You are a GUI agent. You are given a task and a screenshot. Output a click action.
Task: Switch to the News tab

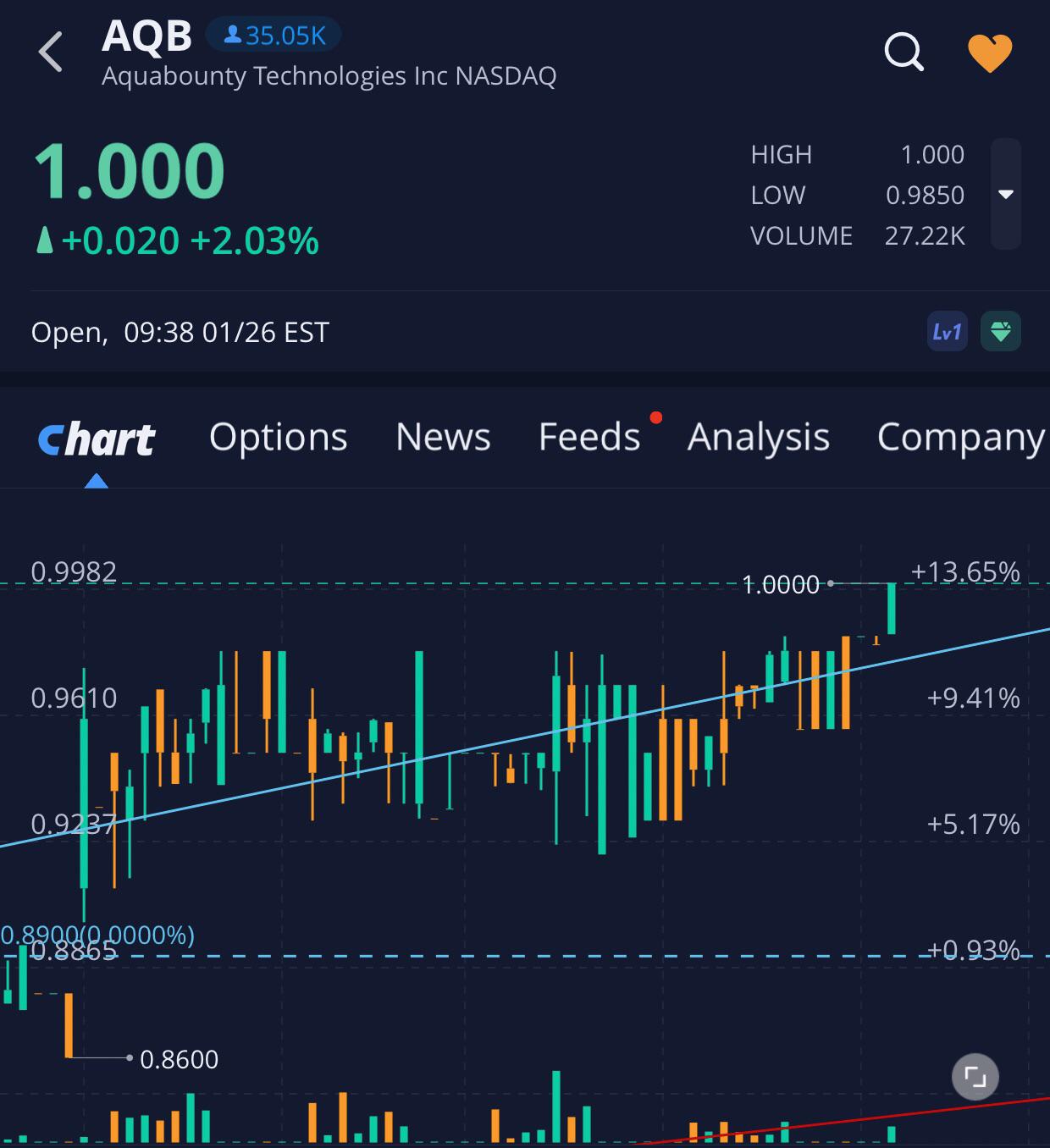pyautogui.click(x=443, y=438)
